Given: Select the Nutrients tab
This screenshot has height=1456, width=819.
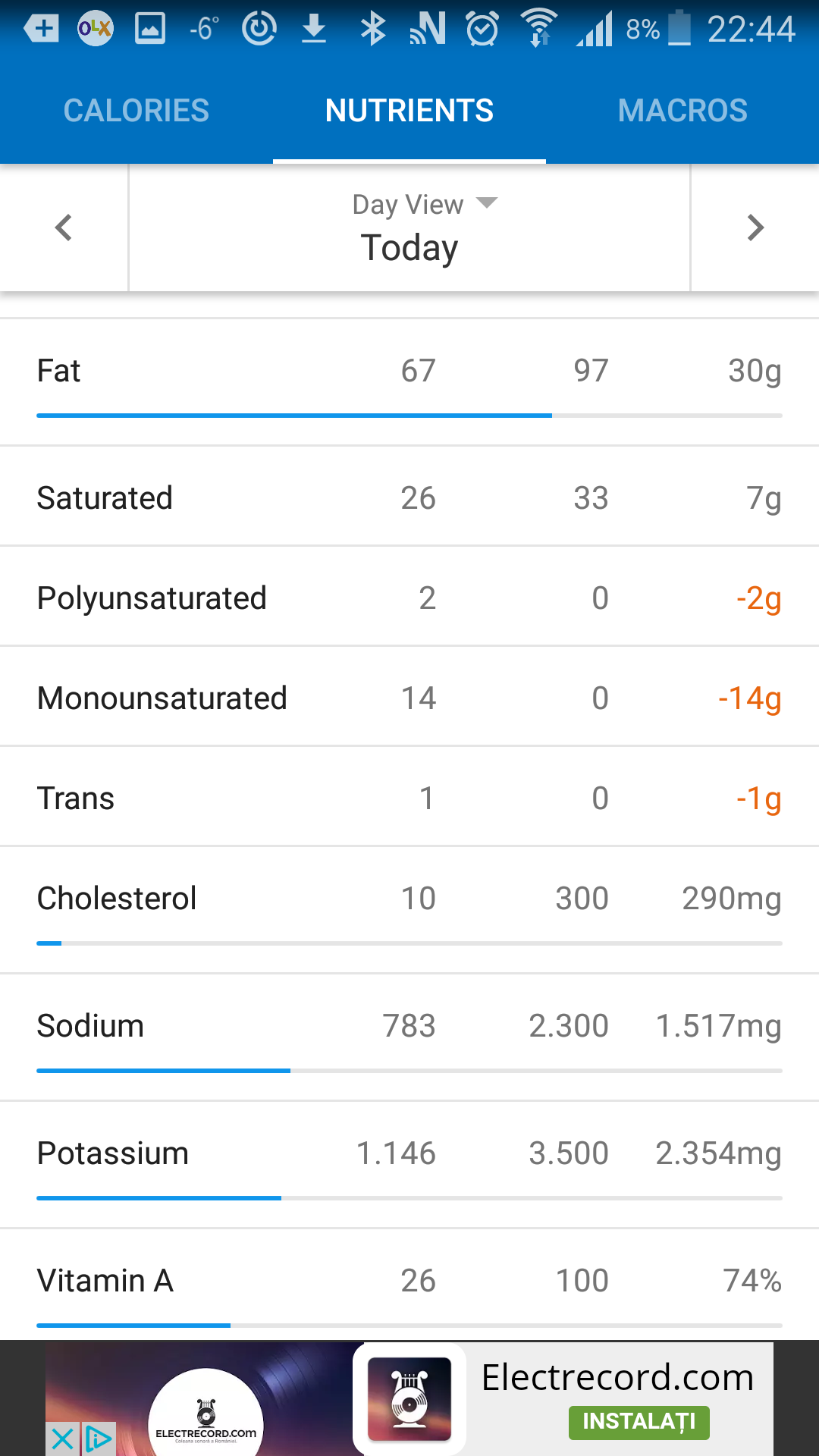Looking at the screenshot, I should (409, 111).
